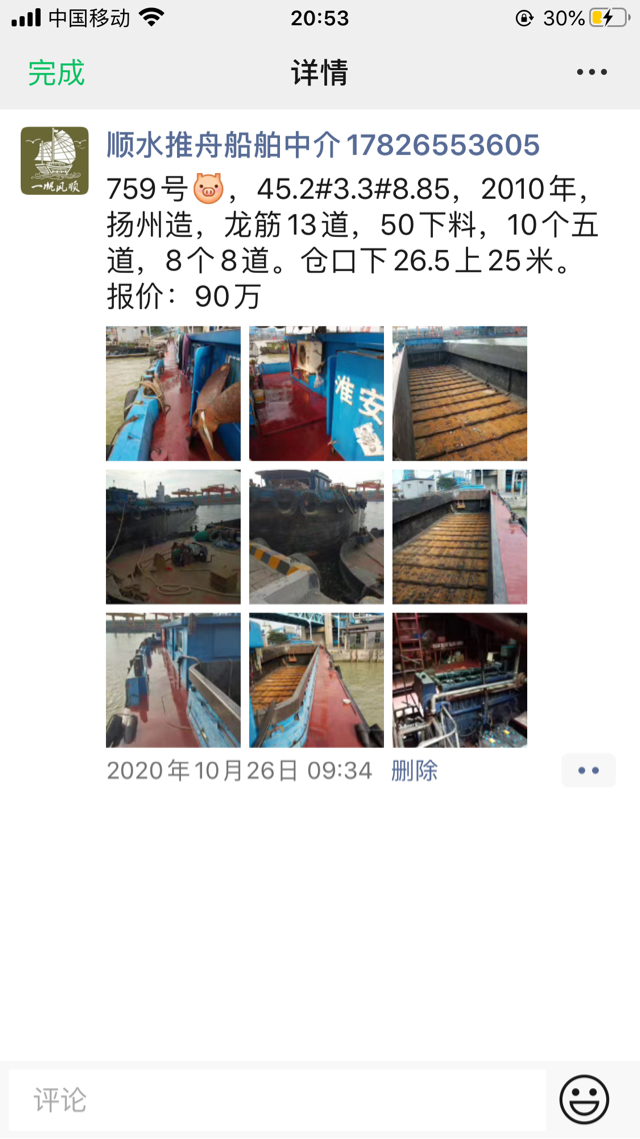Open the fourth photo of the barge side
640x1139 pixels.
(x=173, y=537)
